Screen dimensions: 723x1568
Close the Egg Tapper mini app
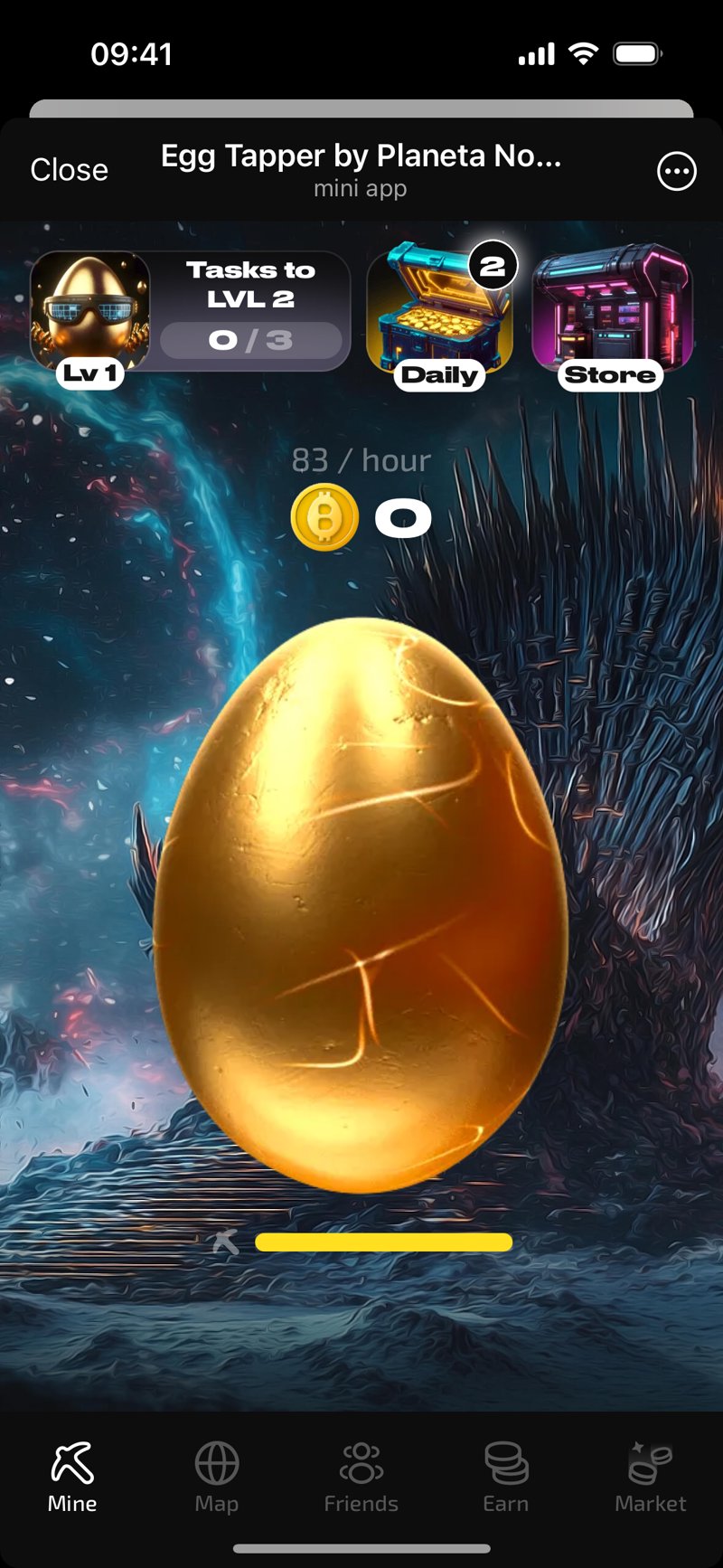pyautogui.click(x=69, y=170)
